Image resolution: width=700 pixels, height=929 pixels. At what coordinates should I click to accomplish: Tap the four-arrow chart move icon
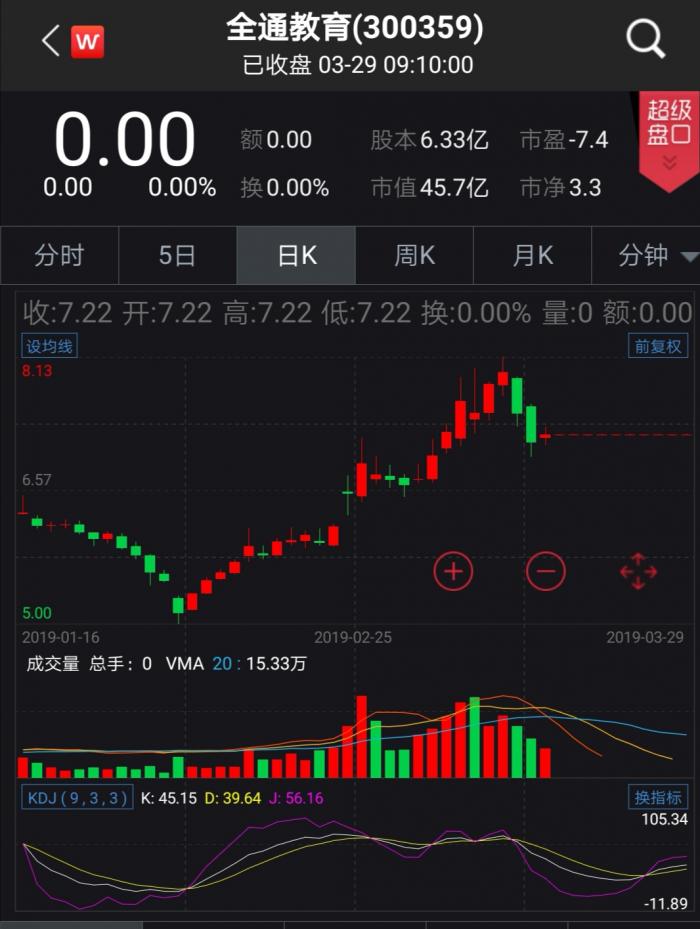click(x=638, y=572)
